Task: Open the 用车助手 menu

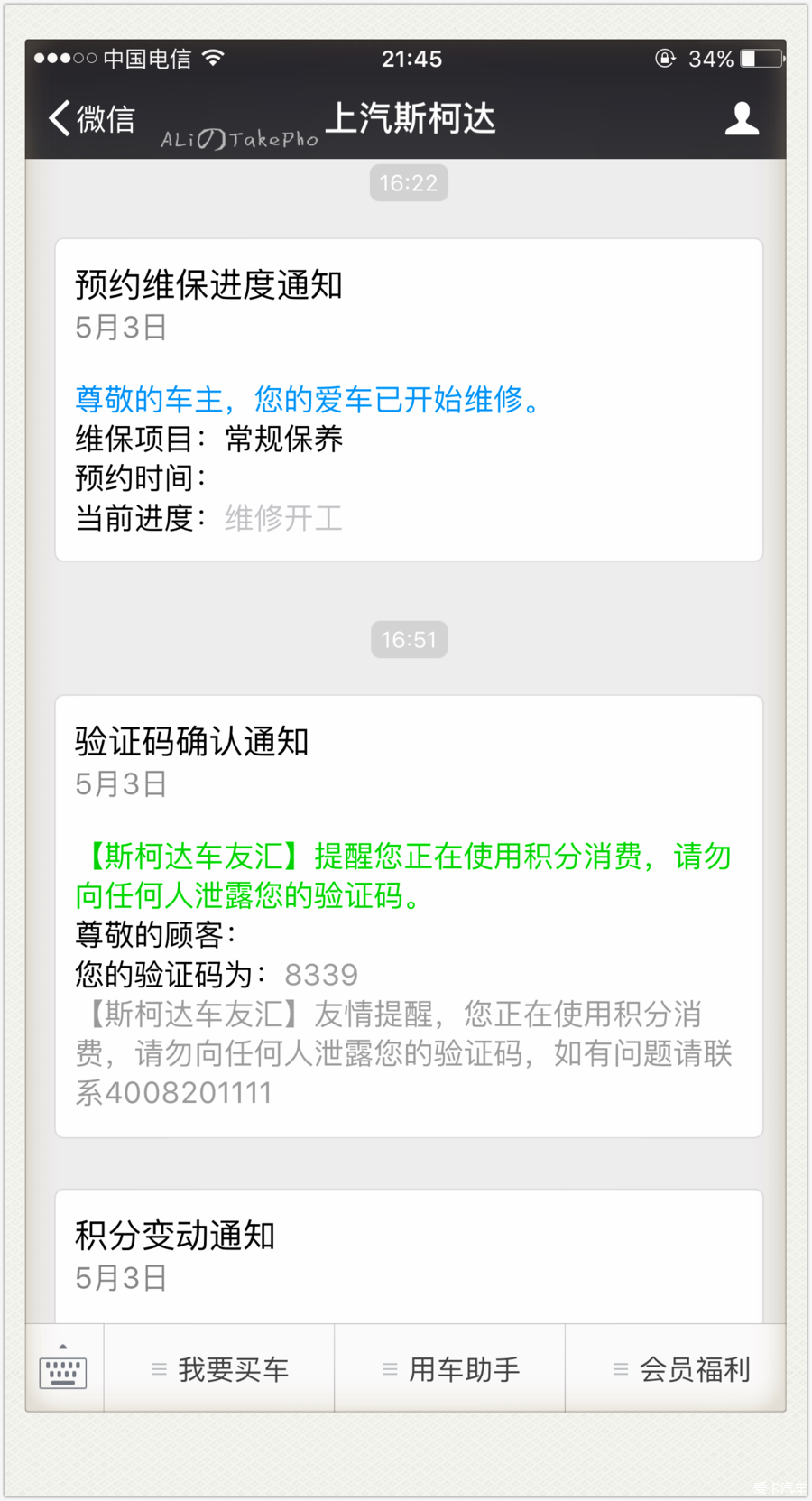Action: pyautogui.click(x=450, y=1368)
